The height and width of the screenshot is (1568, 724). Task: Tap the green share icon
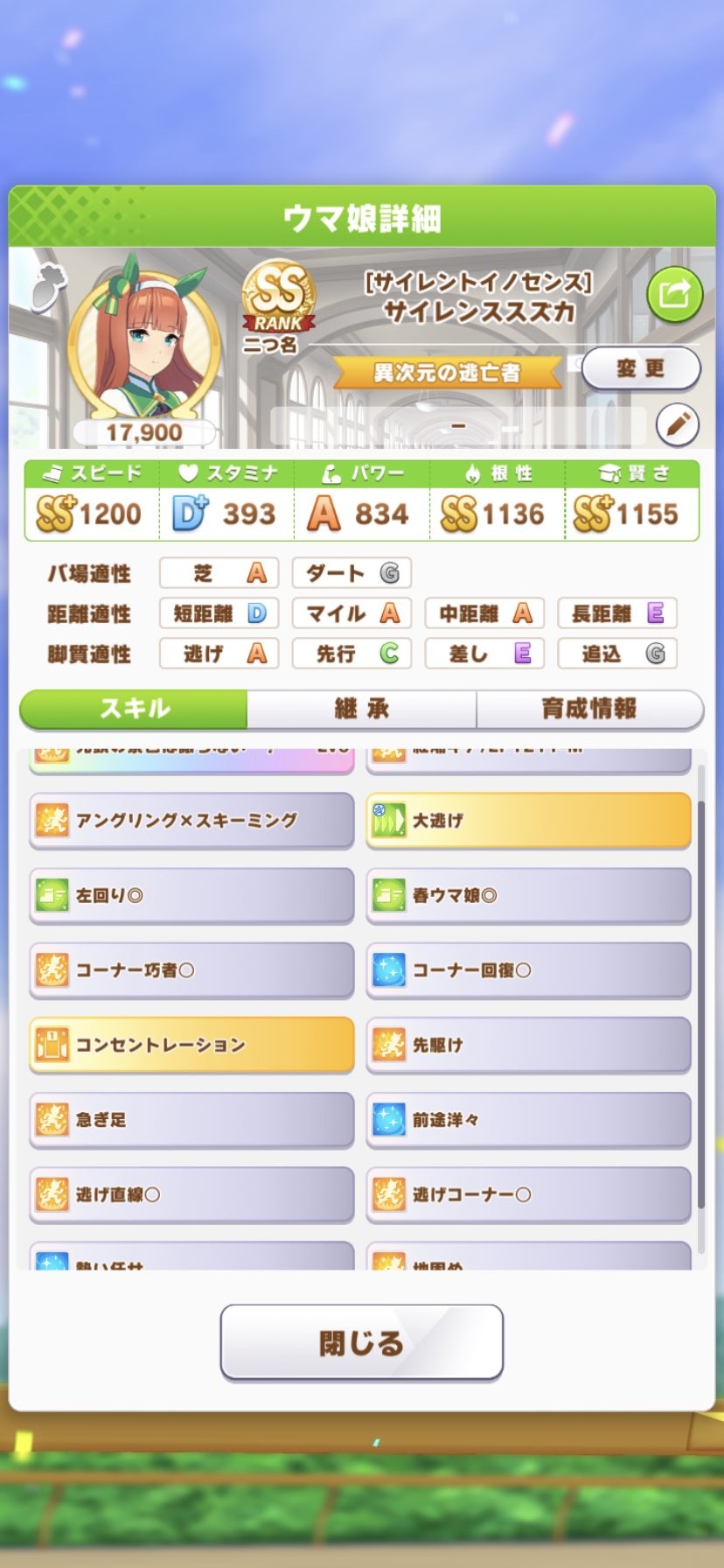[x=674, y=294]
